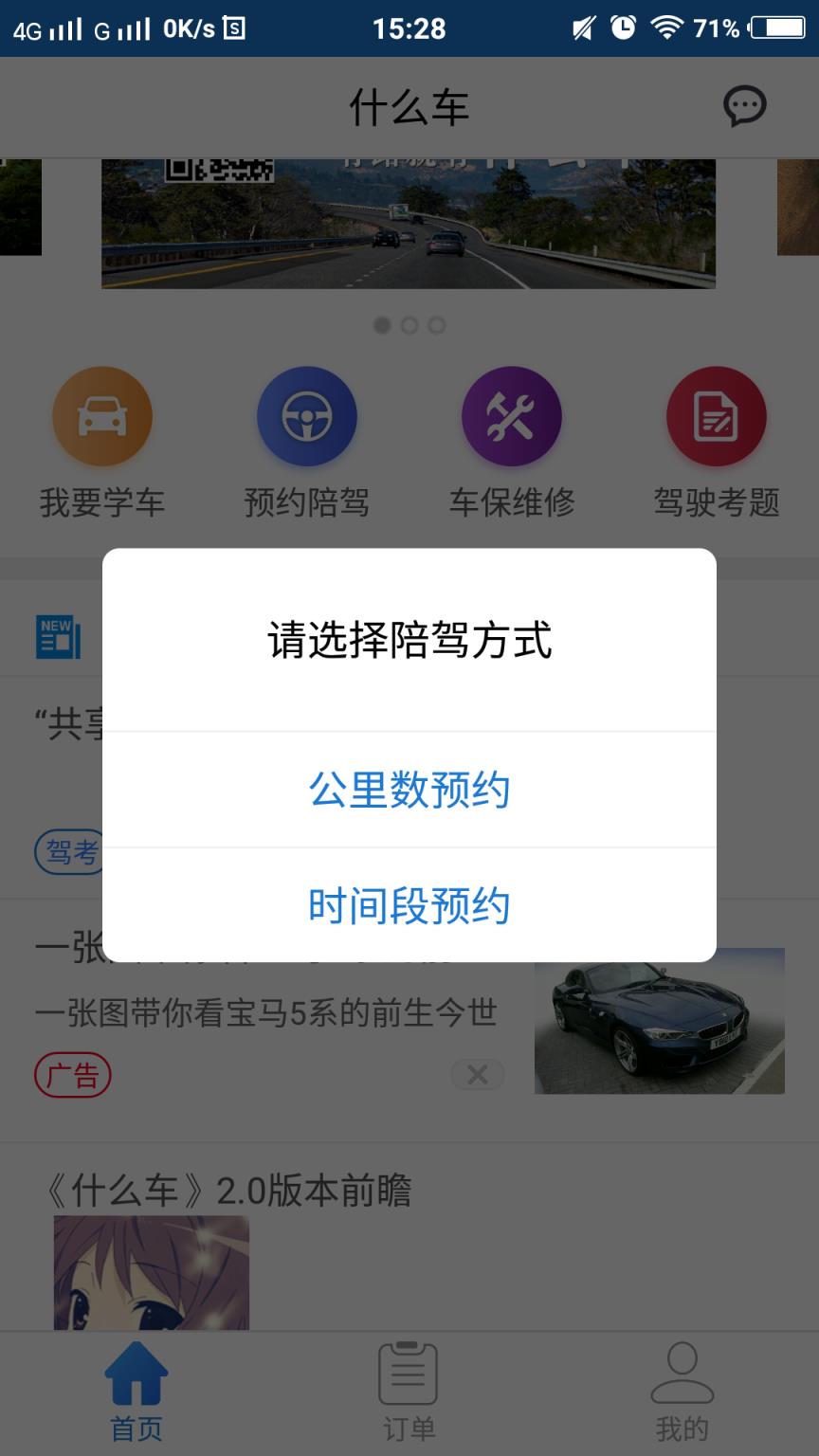The width and height of the screenshot is (819, 1456).
Task: Select 公里数预约 booking option
Action: click(409, 791)
